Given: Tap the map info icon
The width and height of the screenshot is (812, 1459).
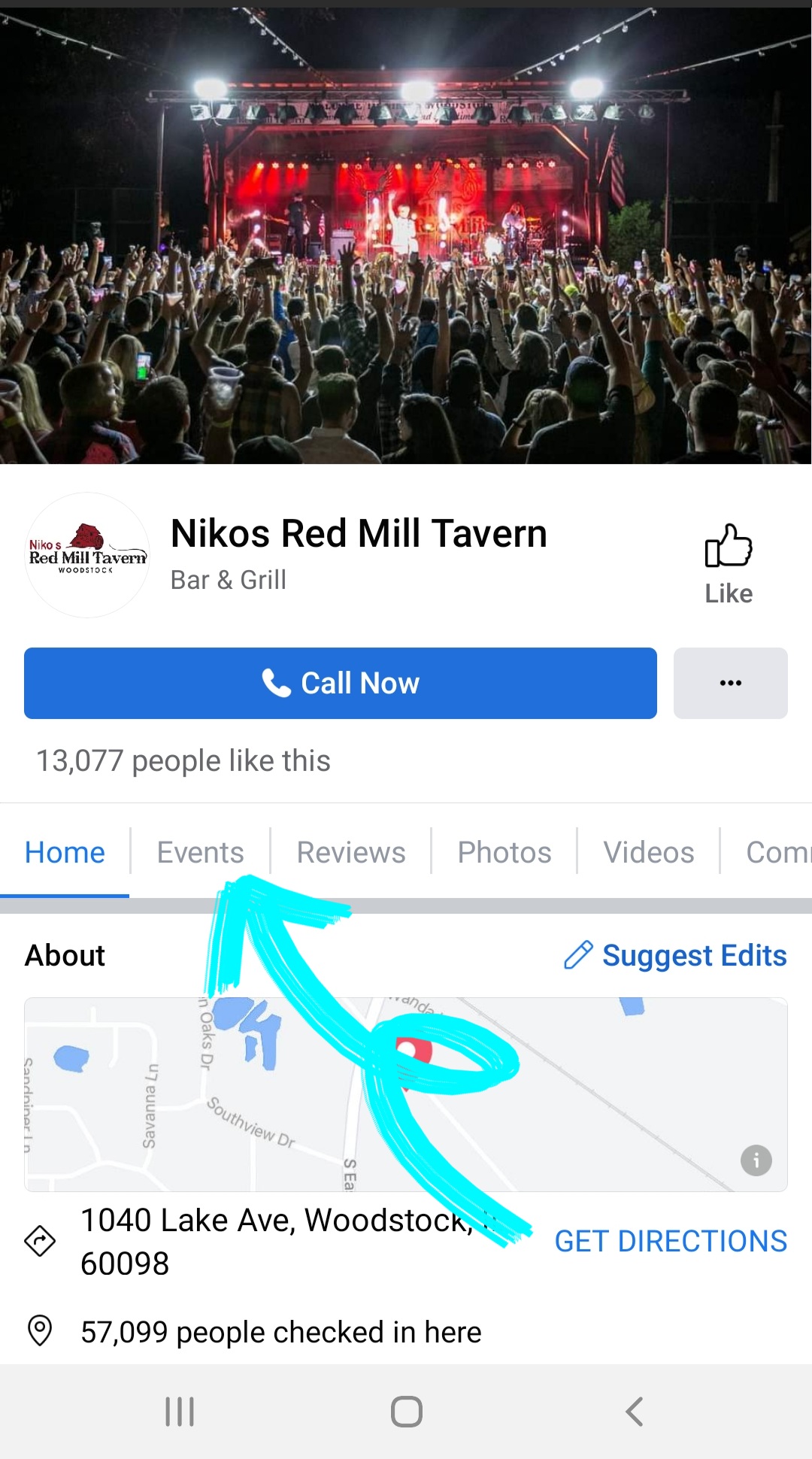Looking at the screenshot, I should [756, 1160].
